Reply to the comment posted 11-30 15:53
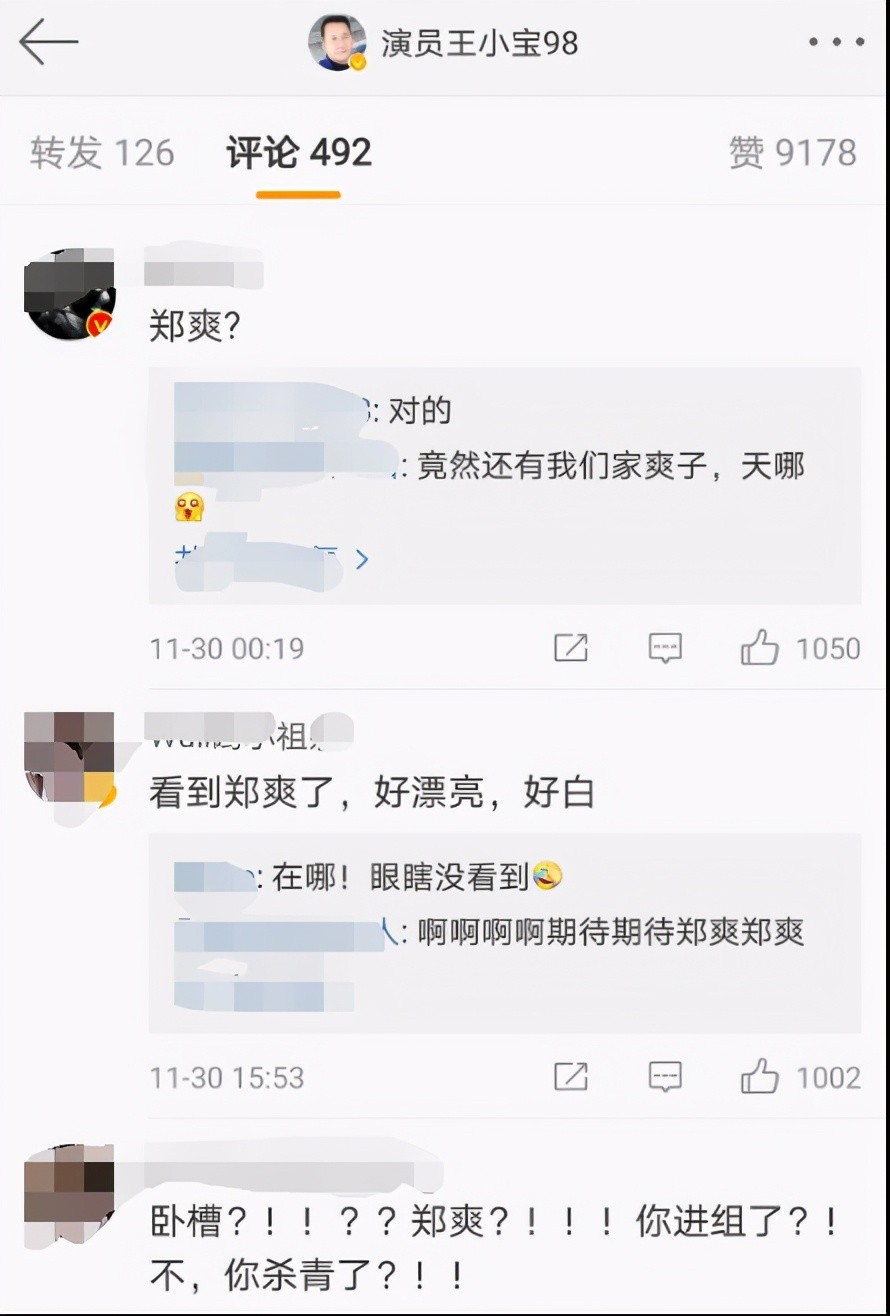This screenshot has width=890, height=1316. point(665,1078)
